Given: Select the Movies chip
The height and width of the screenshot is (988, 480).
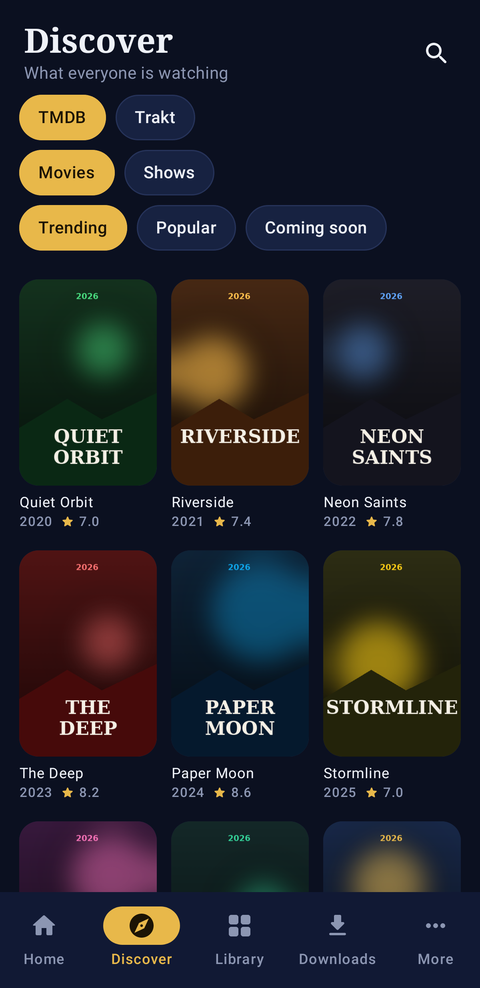Looking at the screenshot, I should coord(67,173).
